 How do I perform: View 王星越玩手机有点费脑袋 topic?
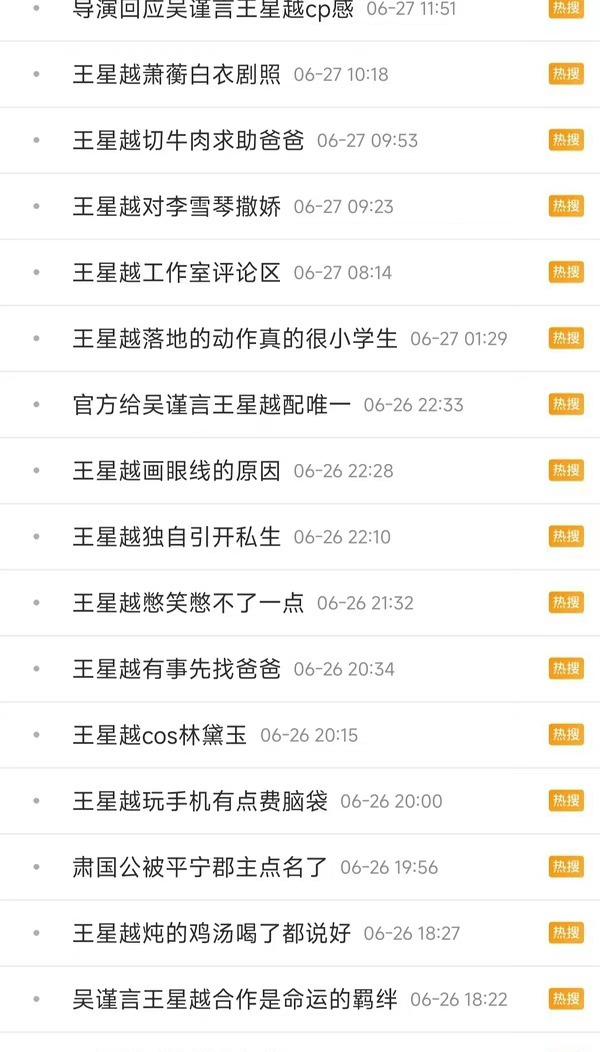(x=200, y=800)
